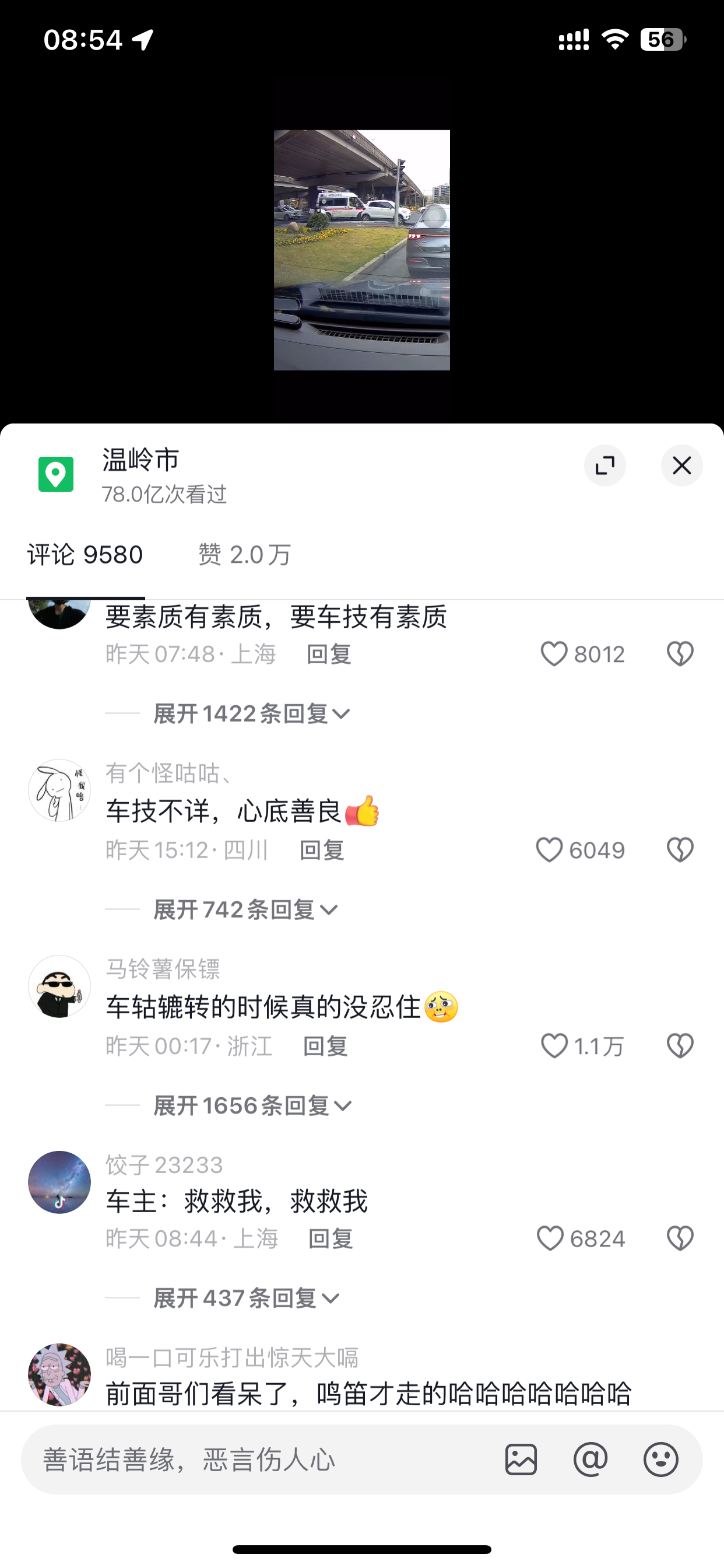Reply to 饺子23233's comment
724x1568 pixels.
point(331,1238)
